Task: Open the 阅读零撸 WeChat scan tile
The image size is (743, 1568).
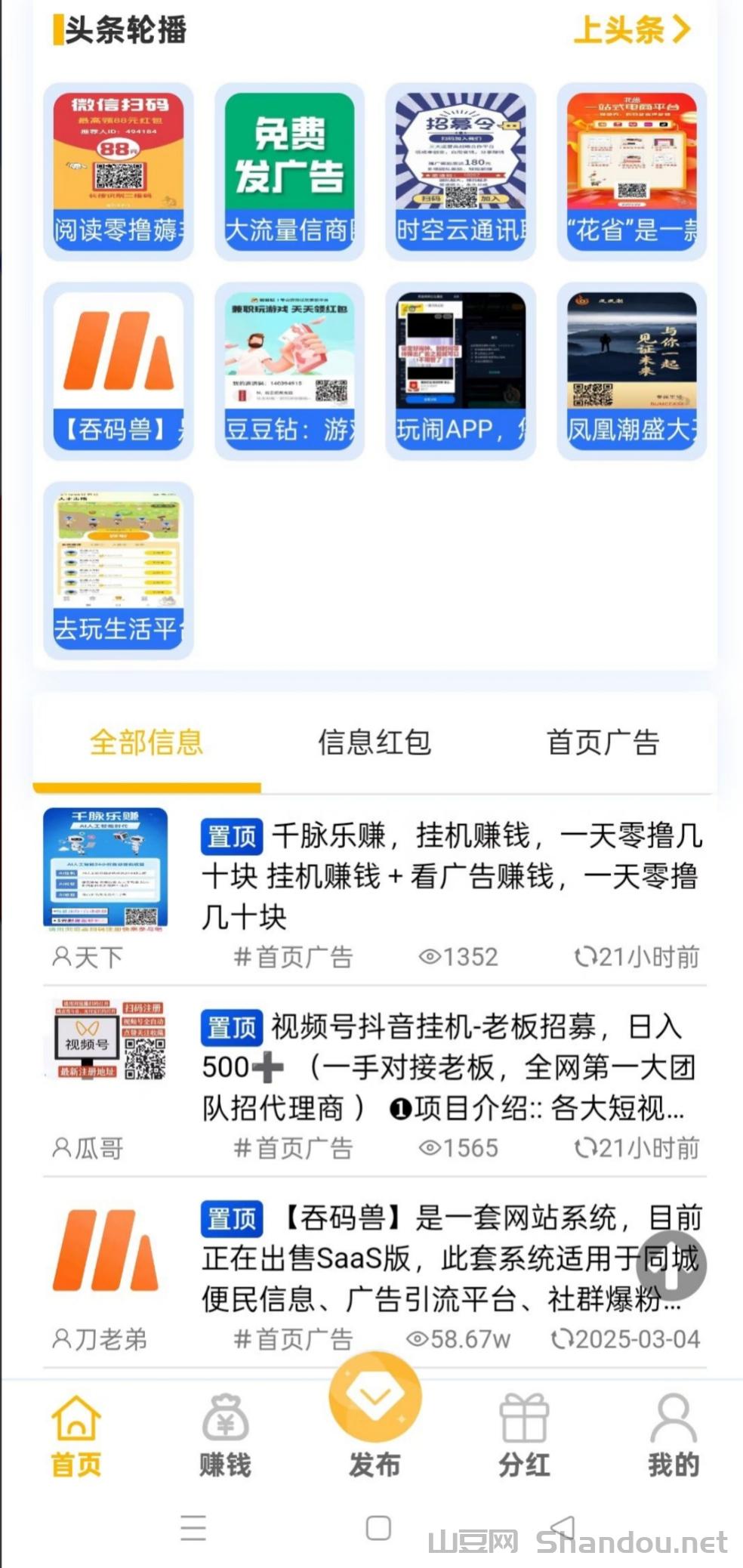Action: coord(119,171)
